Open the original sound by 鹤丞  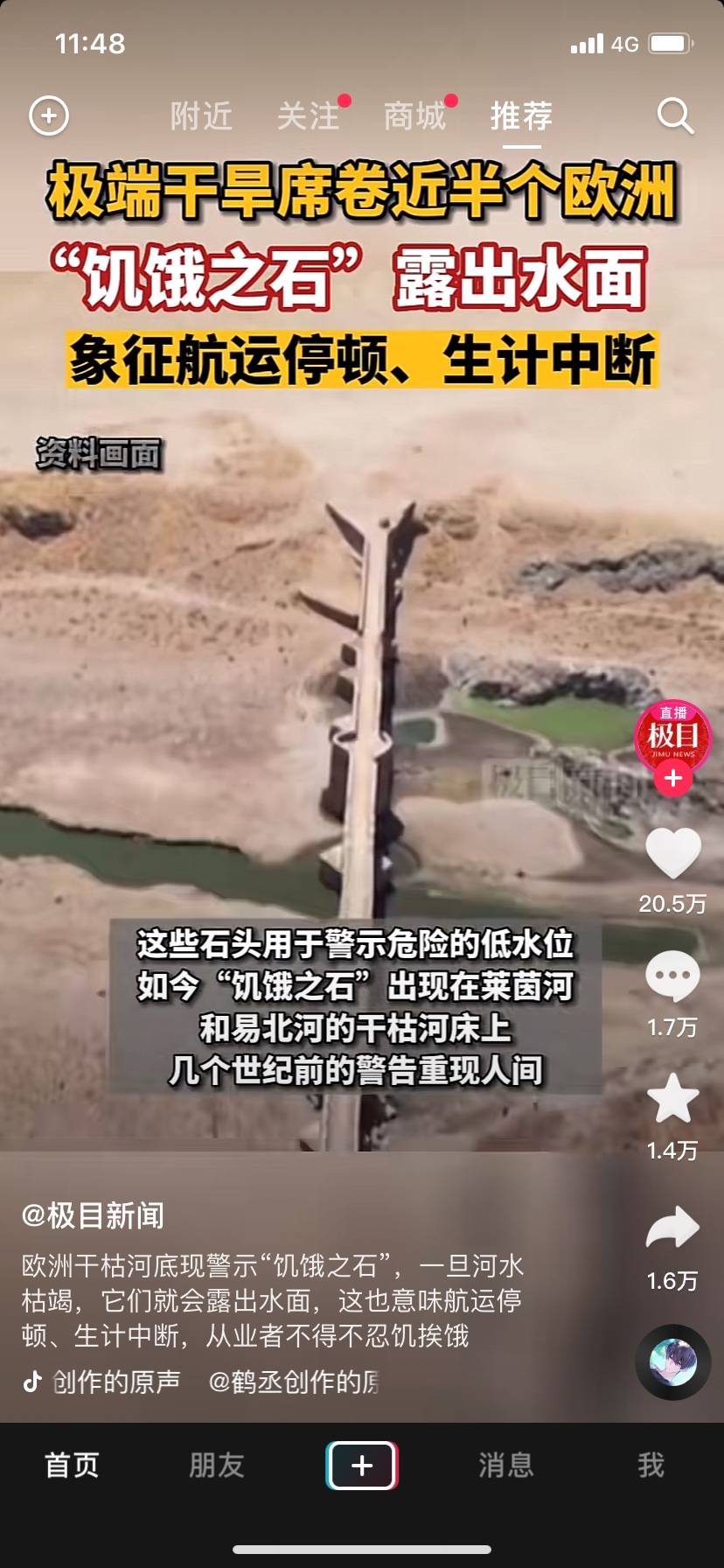[x=201, y=1382]
